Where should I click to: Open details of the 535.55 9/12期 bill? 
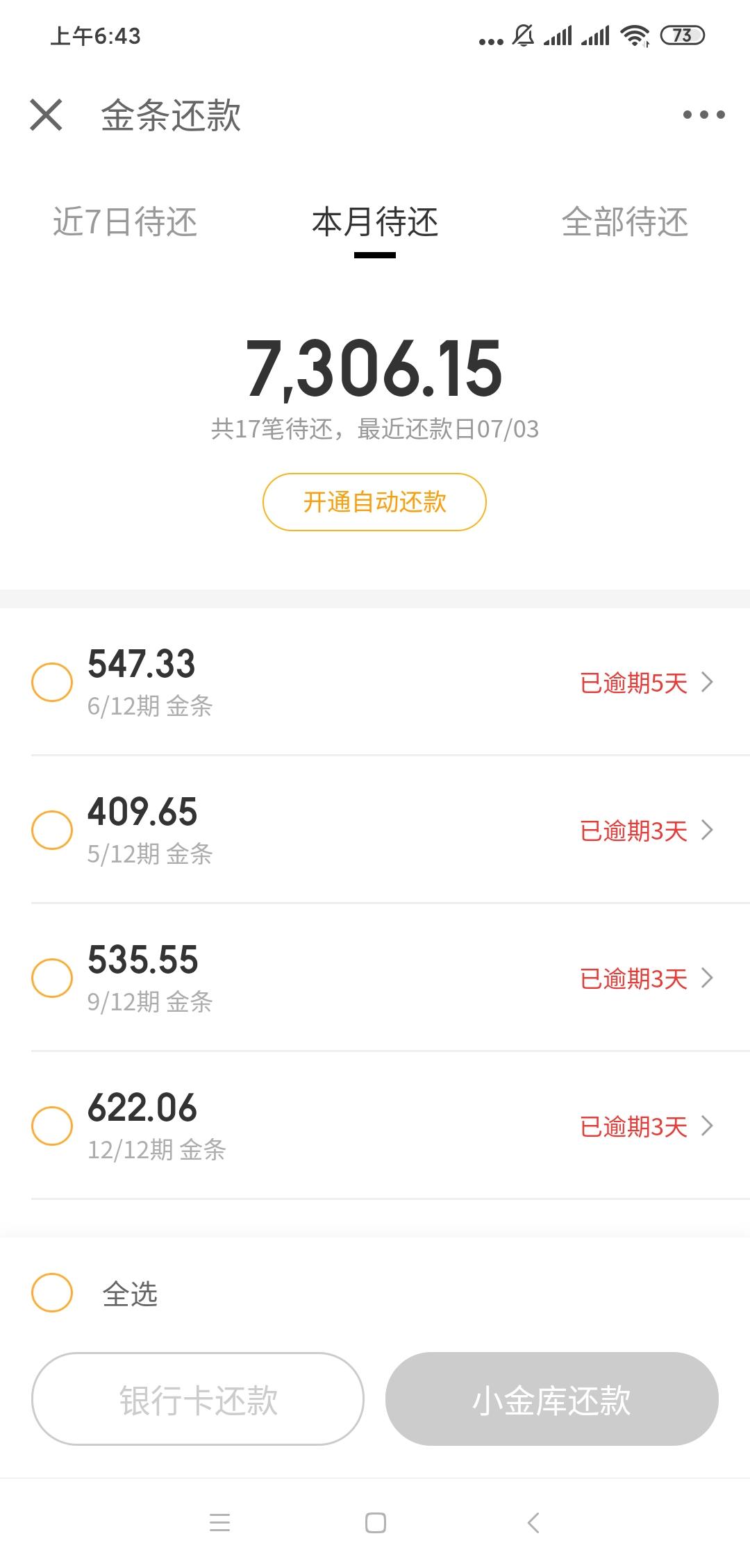click(647, 978)
